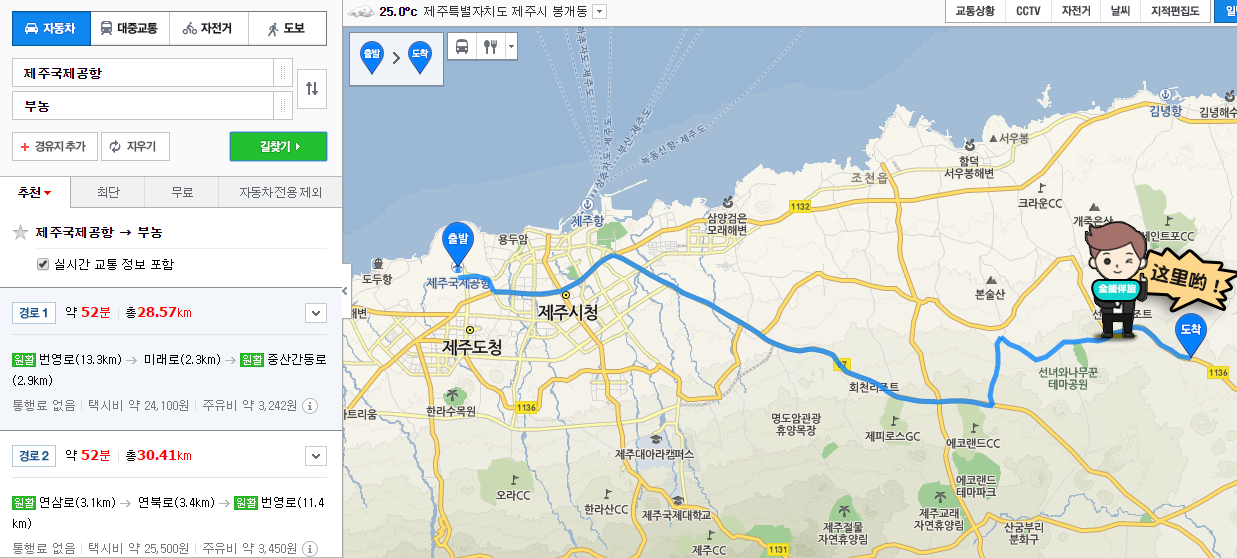Tap the green 길찾기 button
Image resolution: width=1237 pixels, height=558 pixels.
click(278, 146)
